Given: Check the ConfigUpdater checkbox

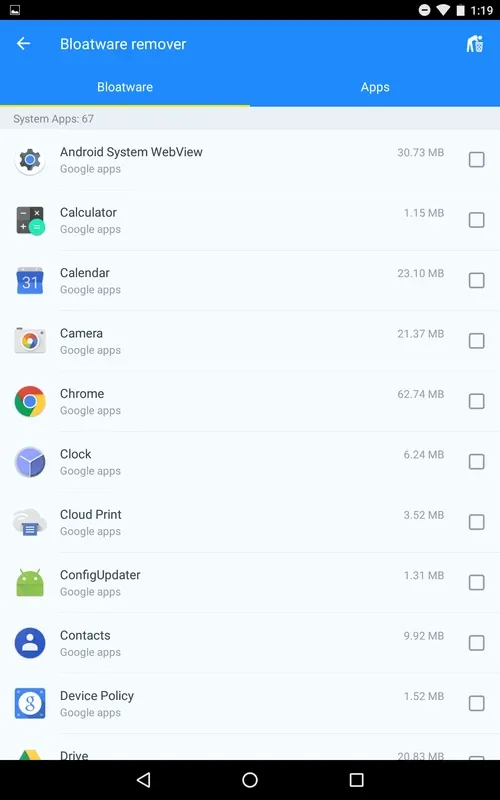Looking at the screenshot, I should (477, 582).
